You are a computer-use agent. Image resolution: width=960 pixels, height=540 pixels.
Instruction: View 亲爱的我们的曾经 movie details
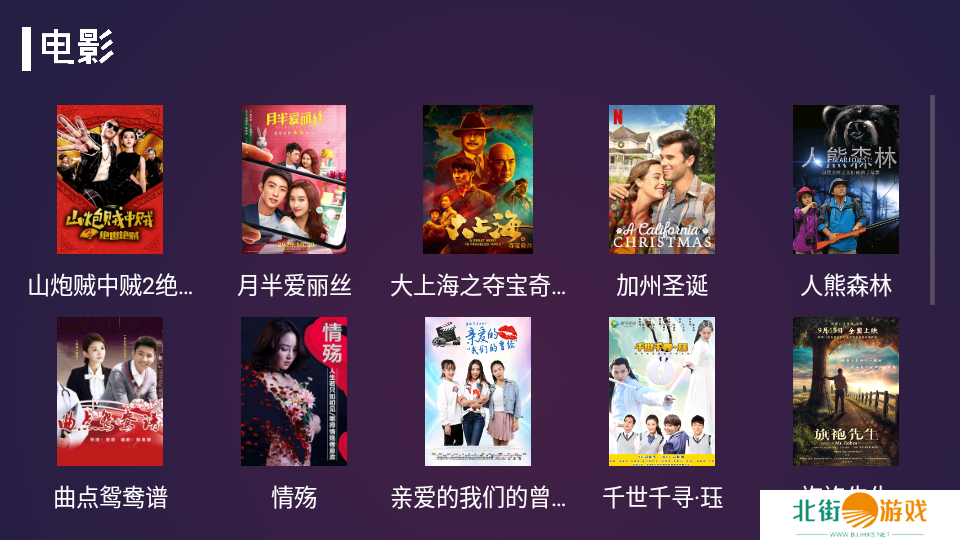coord(478,392)
